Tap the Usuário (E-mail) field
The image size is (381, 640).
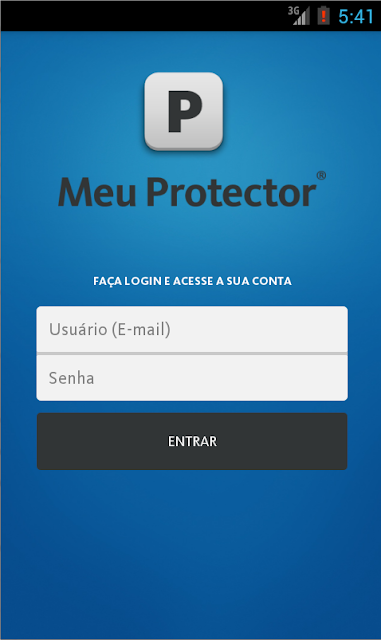pos(192,329)
